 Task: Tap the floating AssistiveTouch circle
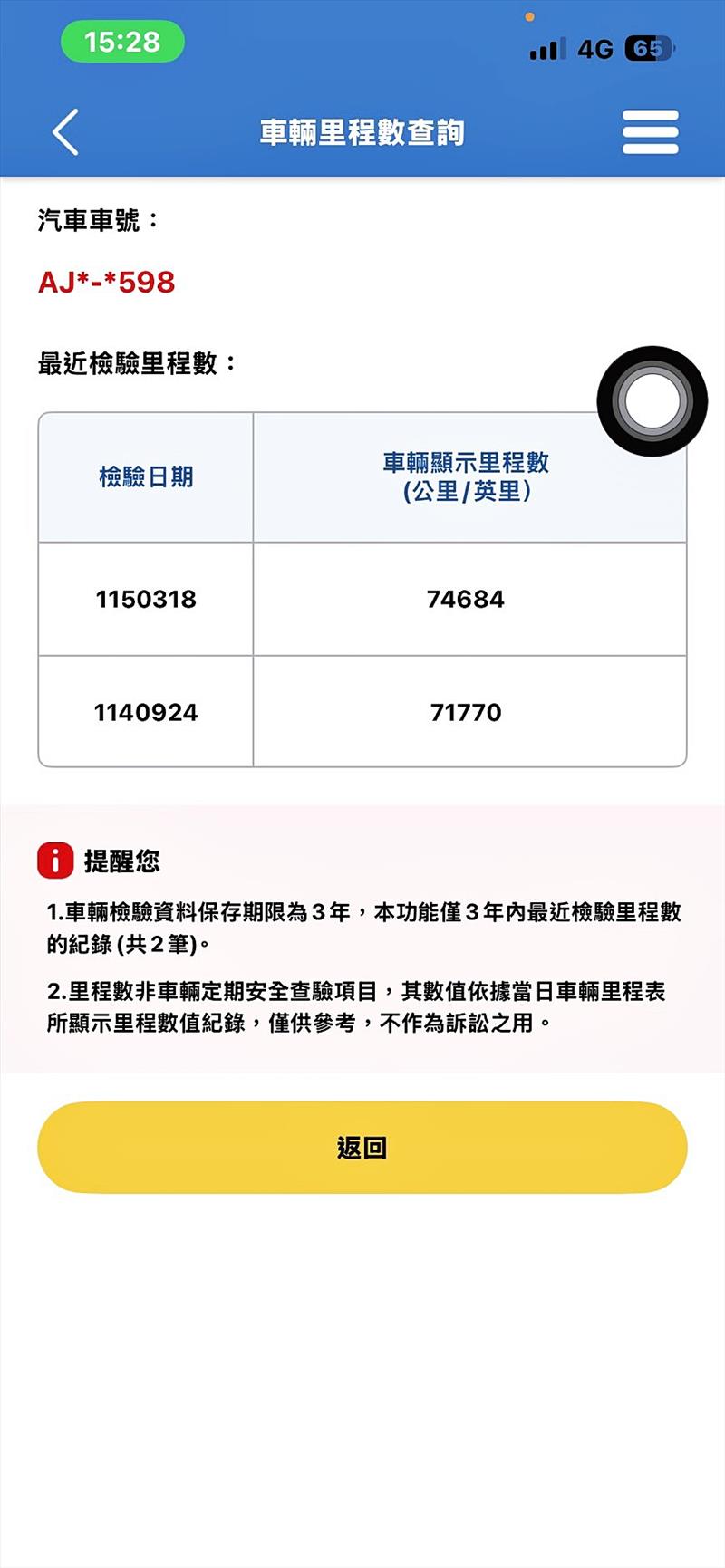tap(652, 401)
